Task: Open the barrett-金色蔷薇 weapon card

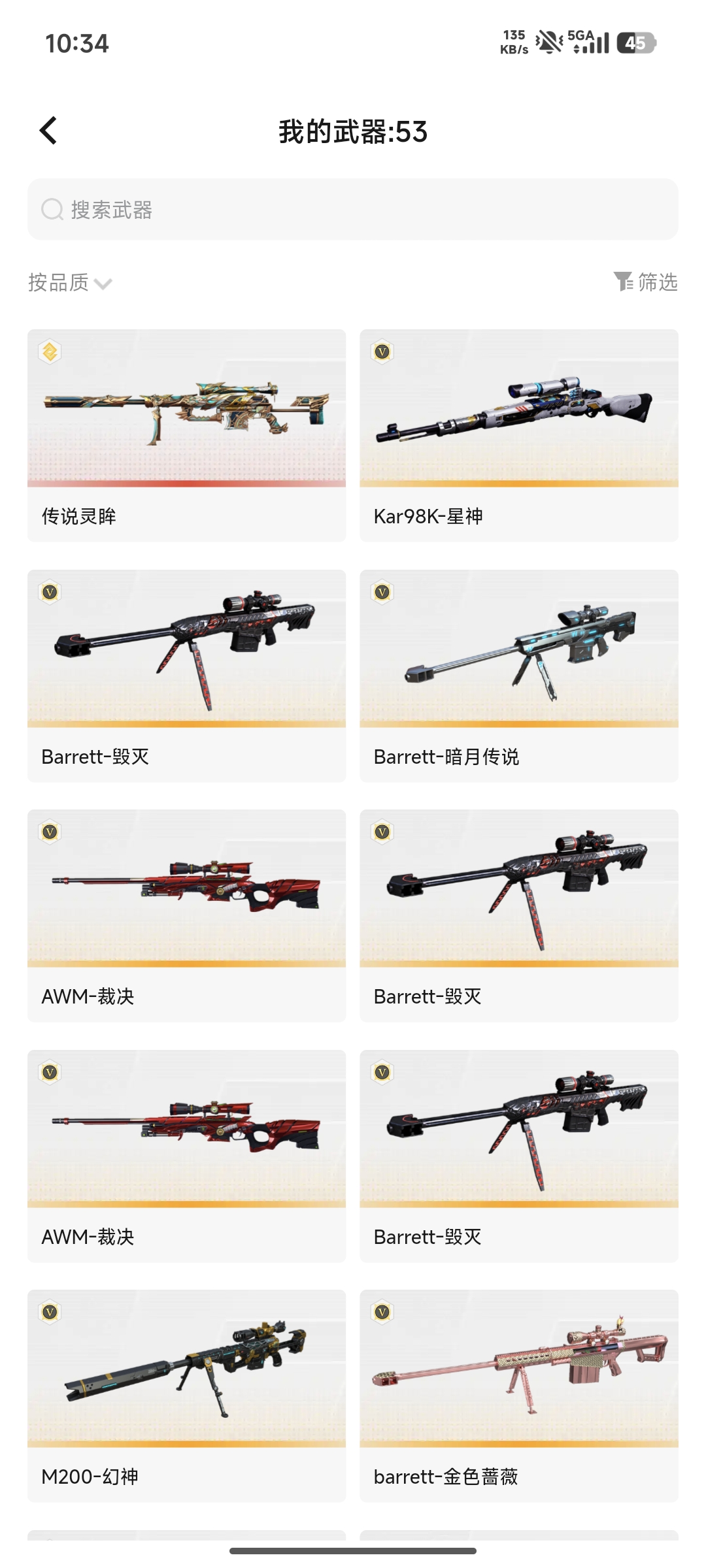Action: point(518,1395)
